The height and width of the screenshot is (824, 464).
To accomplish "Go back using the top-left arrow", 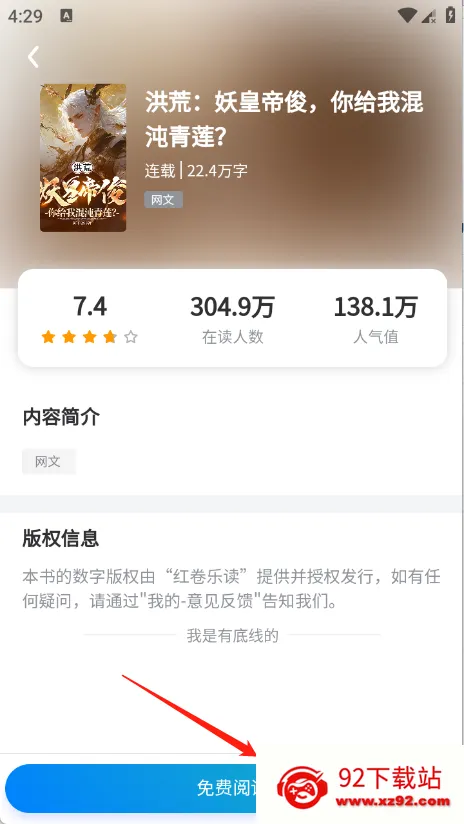I will click(x=34, y=57).
